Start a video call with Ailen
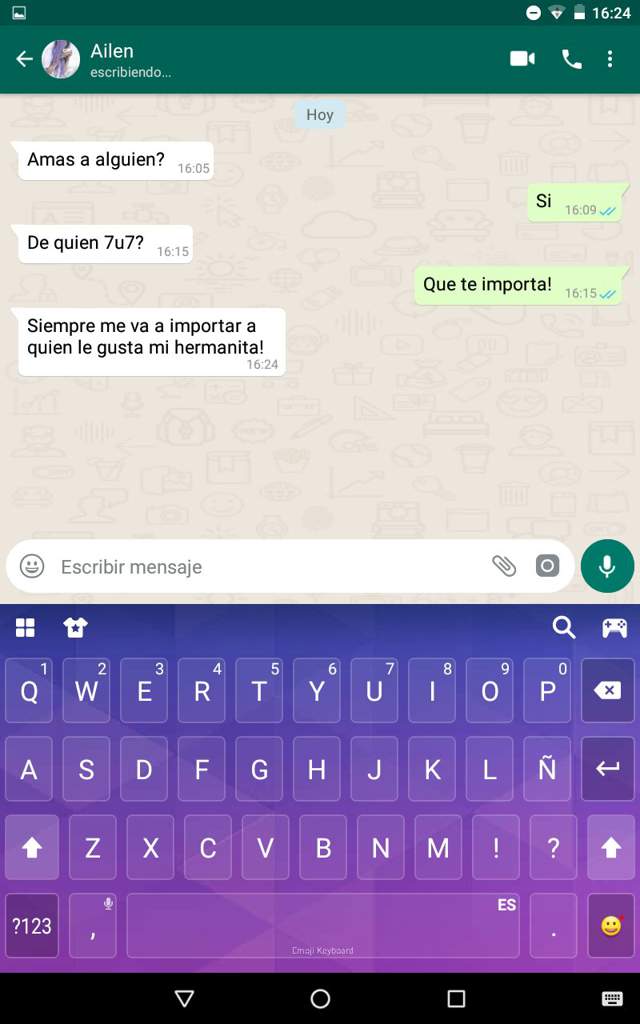Viewport: 640px width, 1024px height. pos(522,60)
